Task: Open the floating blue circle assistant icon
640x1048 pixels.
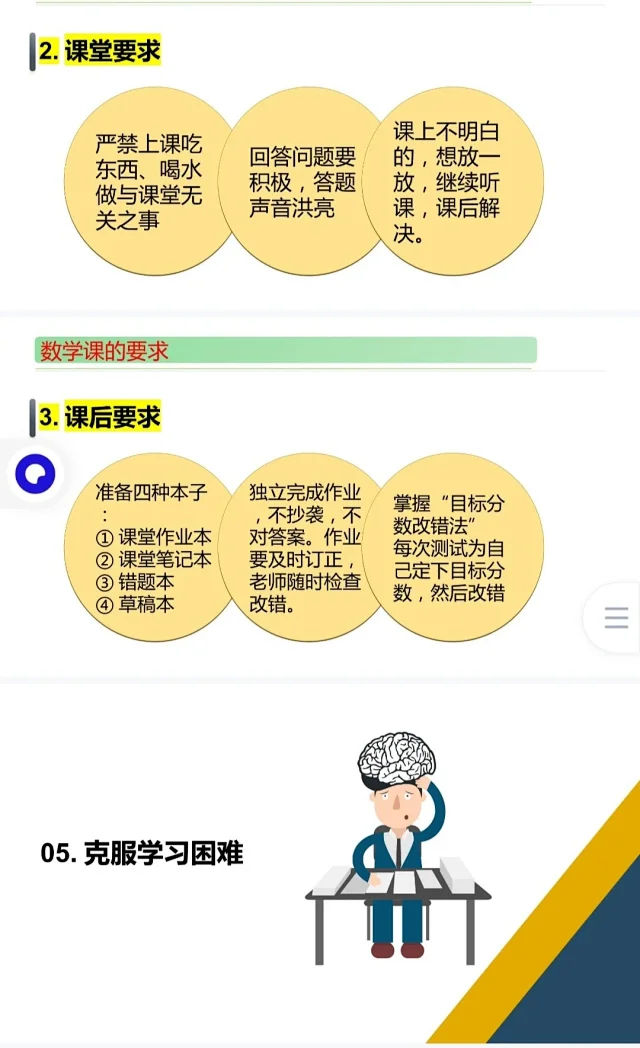Action: (x=35, y=474)
